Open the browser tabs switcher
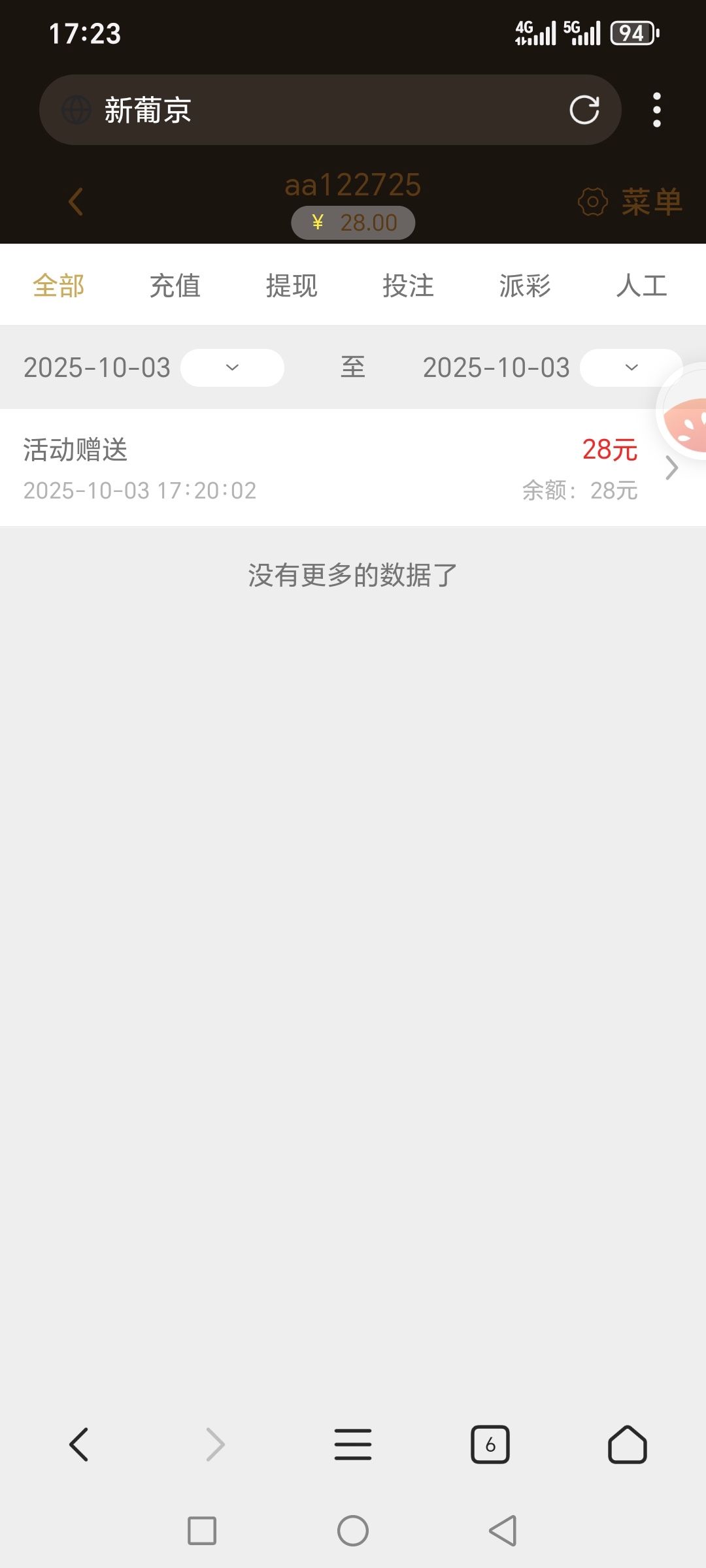706x1568 pixels. [x=490, y=1445]
